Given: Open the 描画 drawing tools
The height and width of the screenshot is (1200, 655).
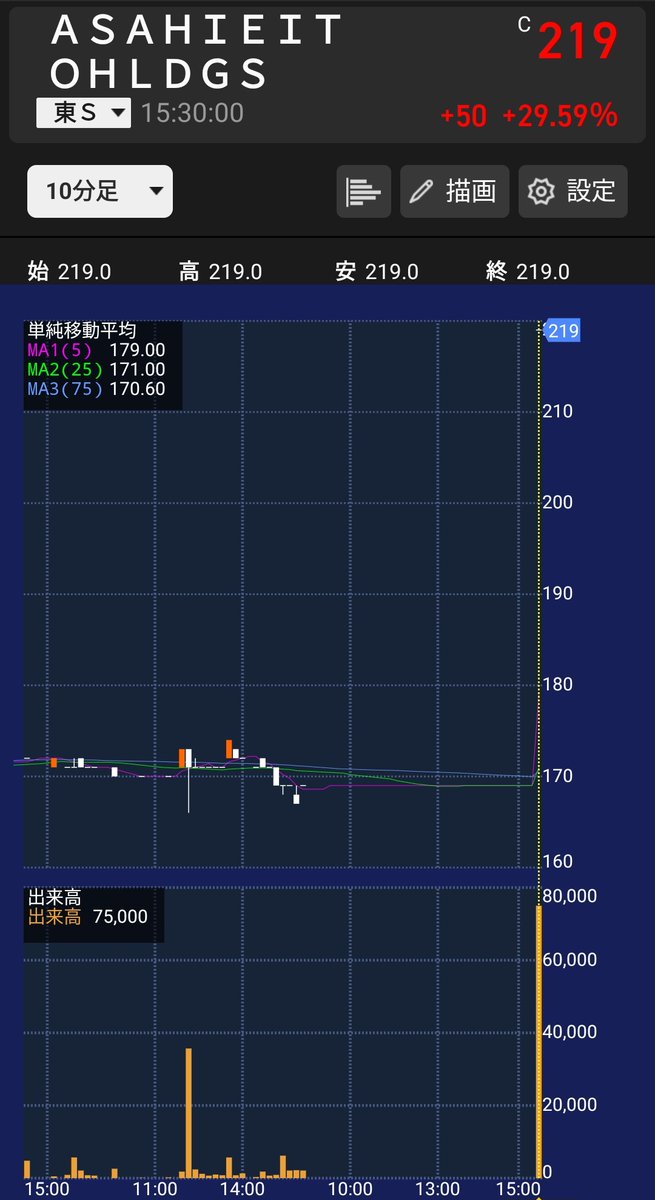Looking at the screenshot, I should 455,192.
